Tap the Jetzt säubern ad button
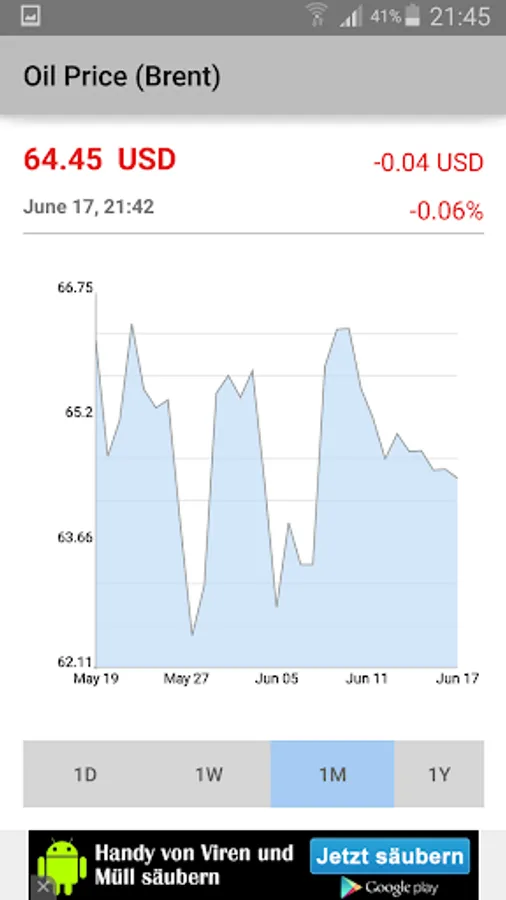Screen dimensions: 506x900 pos(390,856)
